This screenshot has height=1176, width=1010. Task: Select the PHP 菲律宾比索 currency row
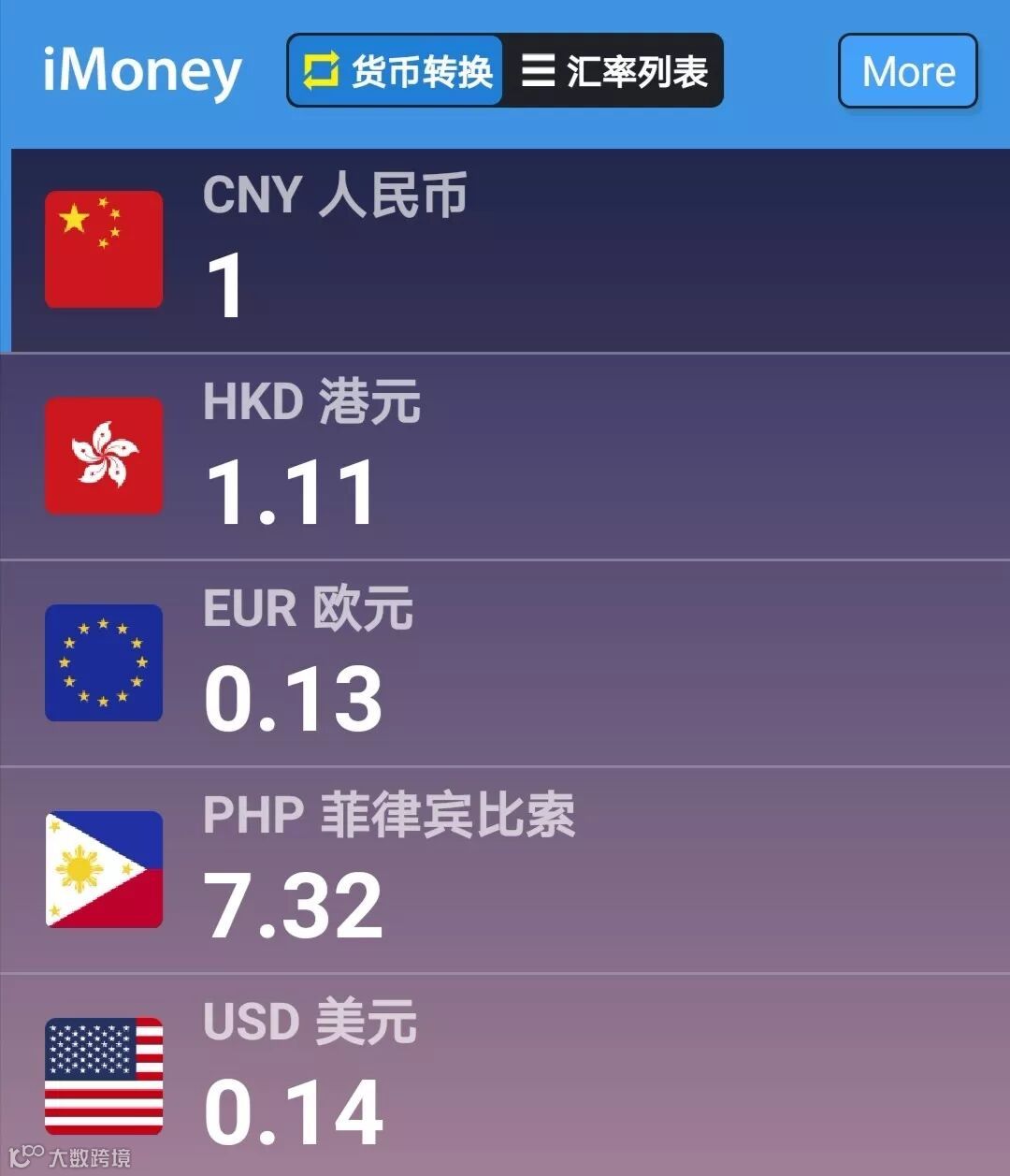[505, 870]
